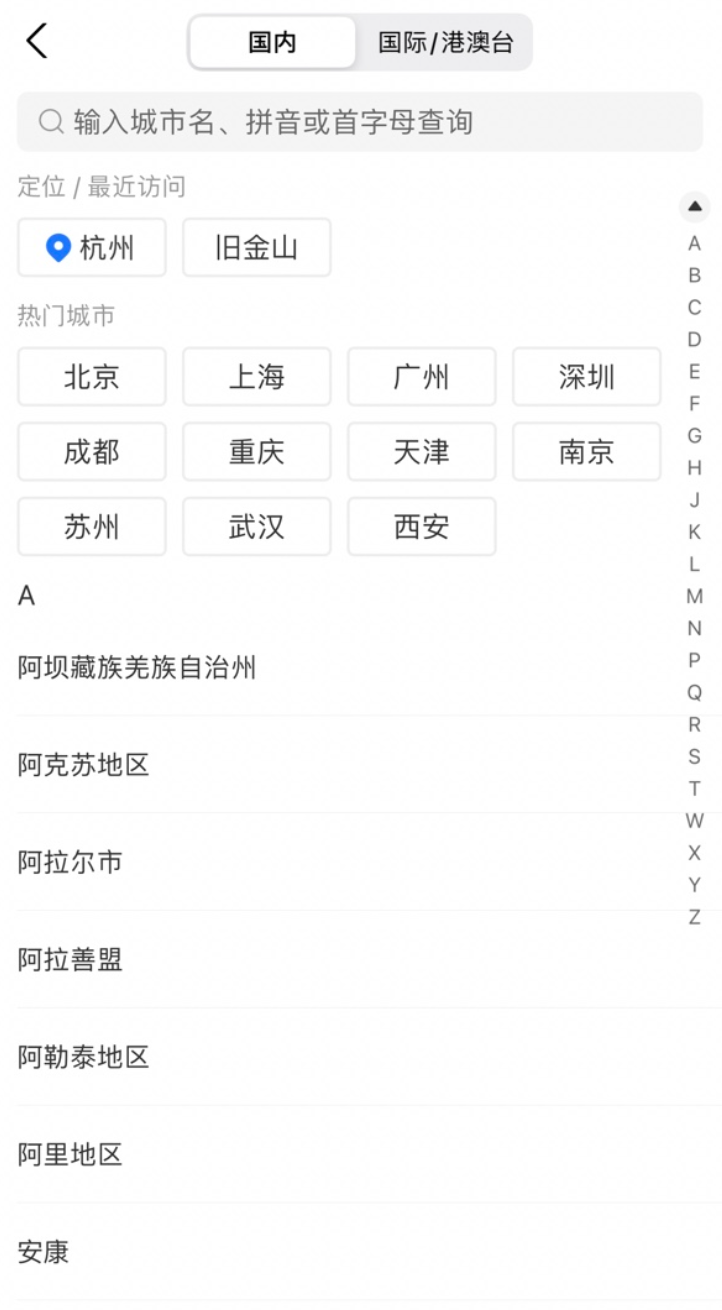Choose 广州 from hot cities

tap(421, 377)
